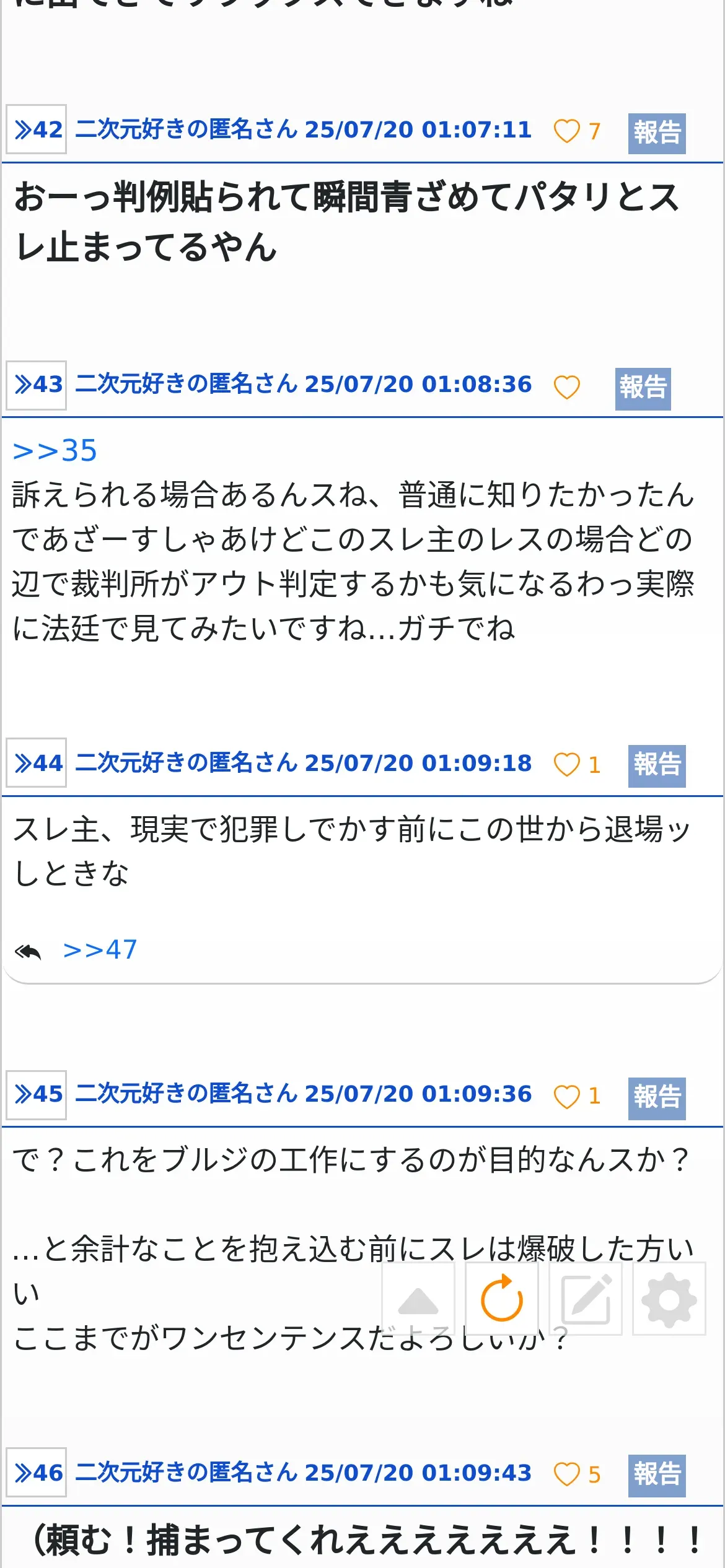Image resolution: width=725 pixels, height=1568 pixels.
Task: Tap the >>45 post number link
Action: (x=37, y=1094)
